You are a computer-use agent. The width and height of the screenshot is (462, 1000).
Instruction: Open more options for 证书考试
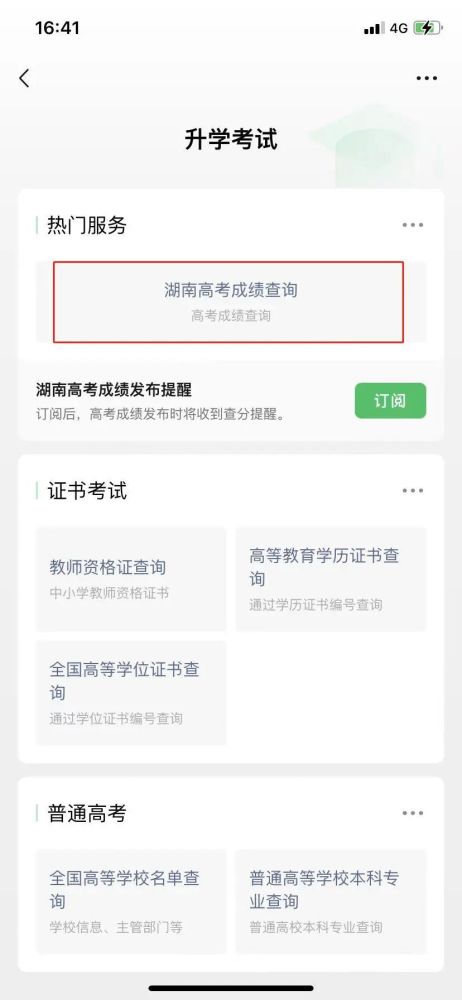point(413,490)
